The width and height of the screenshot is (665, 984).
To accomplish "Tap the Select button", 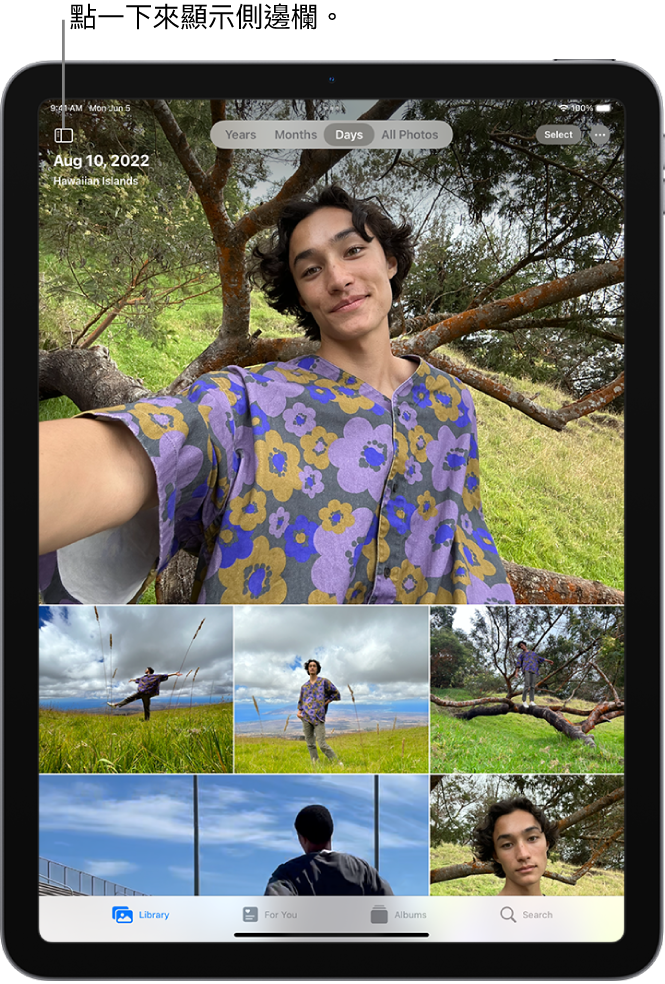I will 558,135.
